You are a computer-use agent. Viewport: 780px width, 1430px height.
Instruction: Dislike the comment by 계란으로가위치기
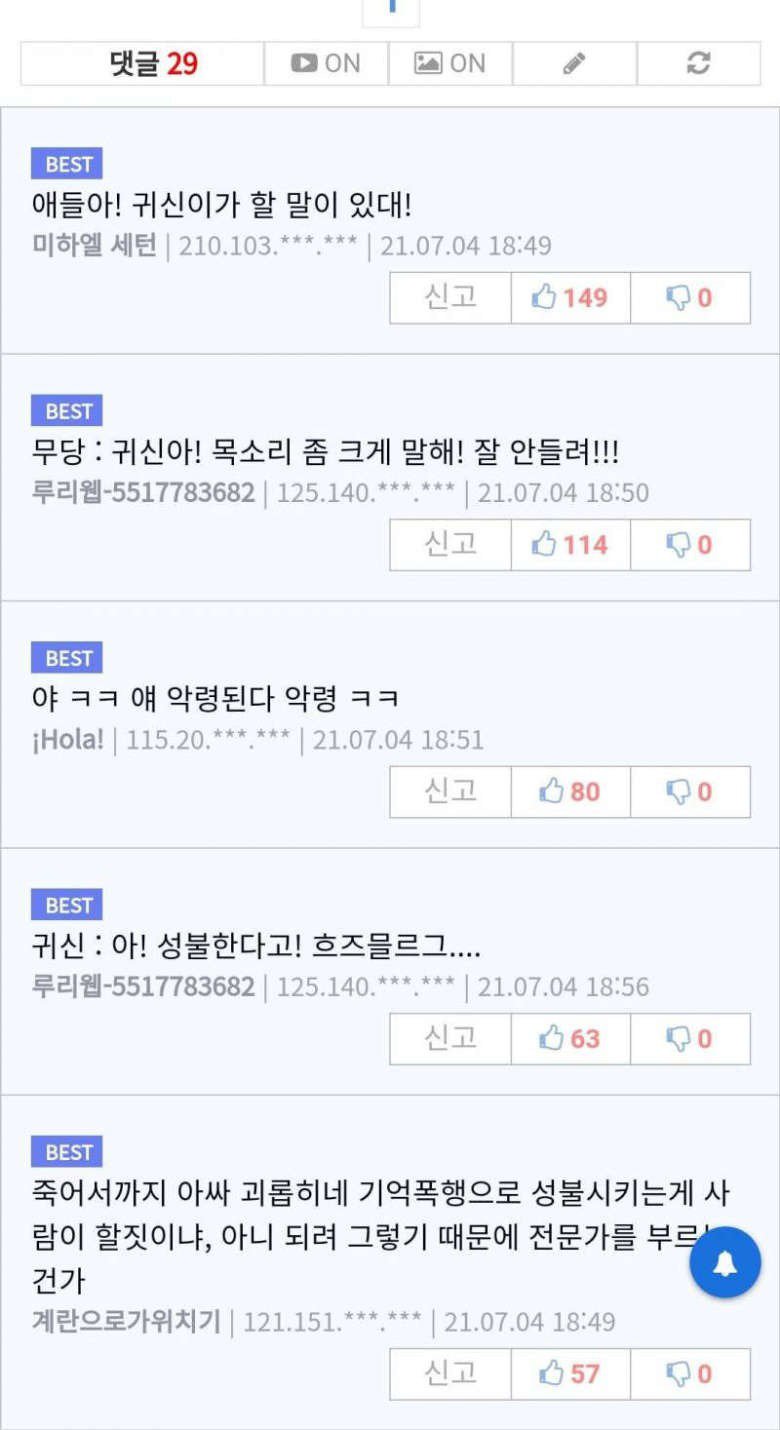690,1374
